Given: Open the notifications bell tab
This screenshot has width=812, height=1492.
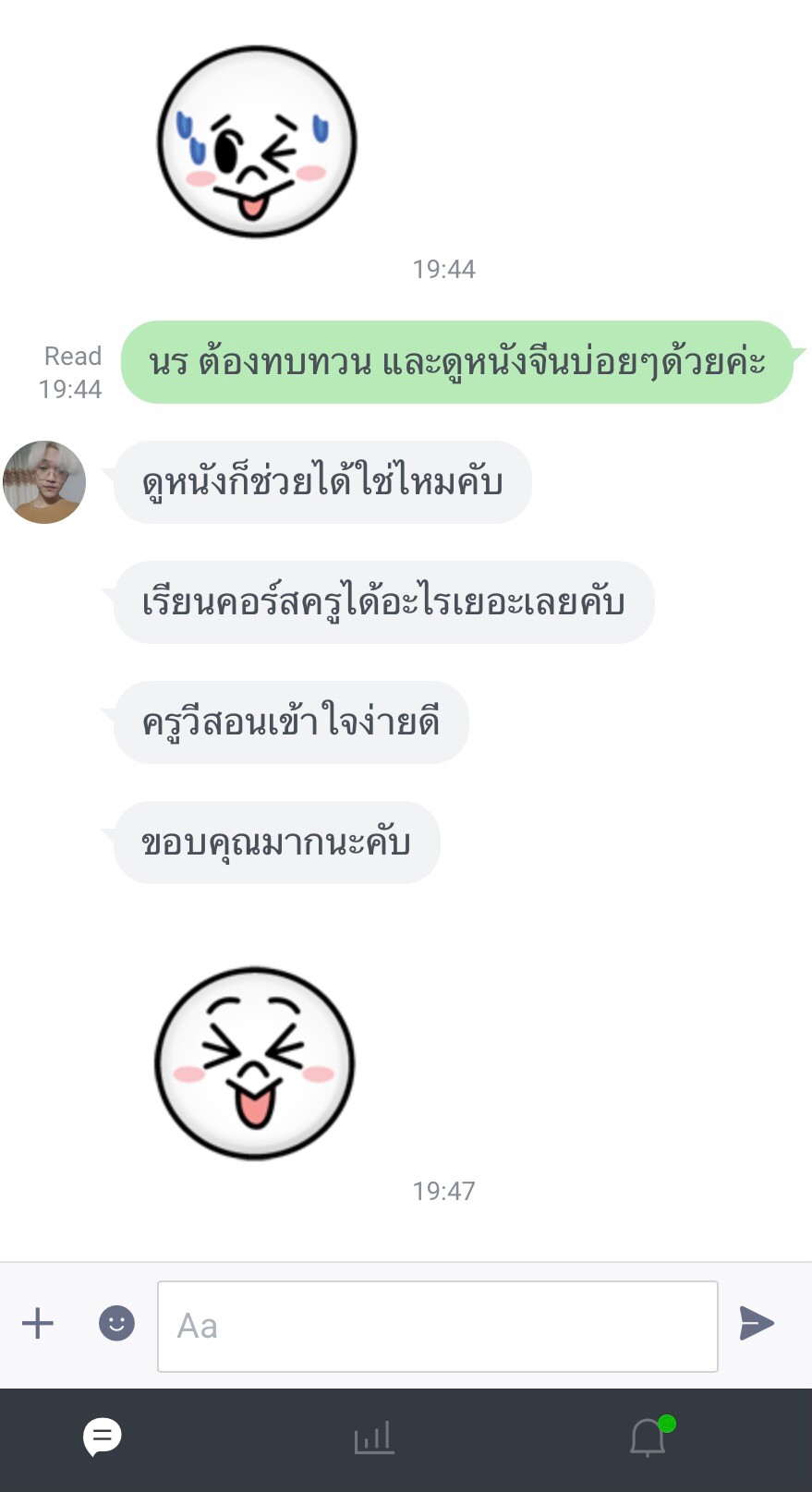Looking at the screenshot, I should click(650, 1437).
